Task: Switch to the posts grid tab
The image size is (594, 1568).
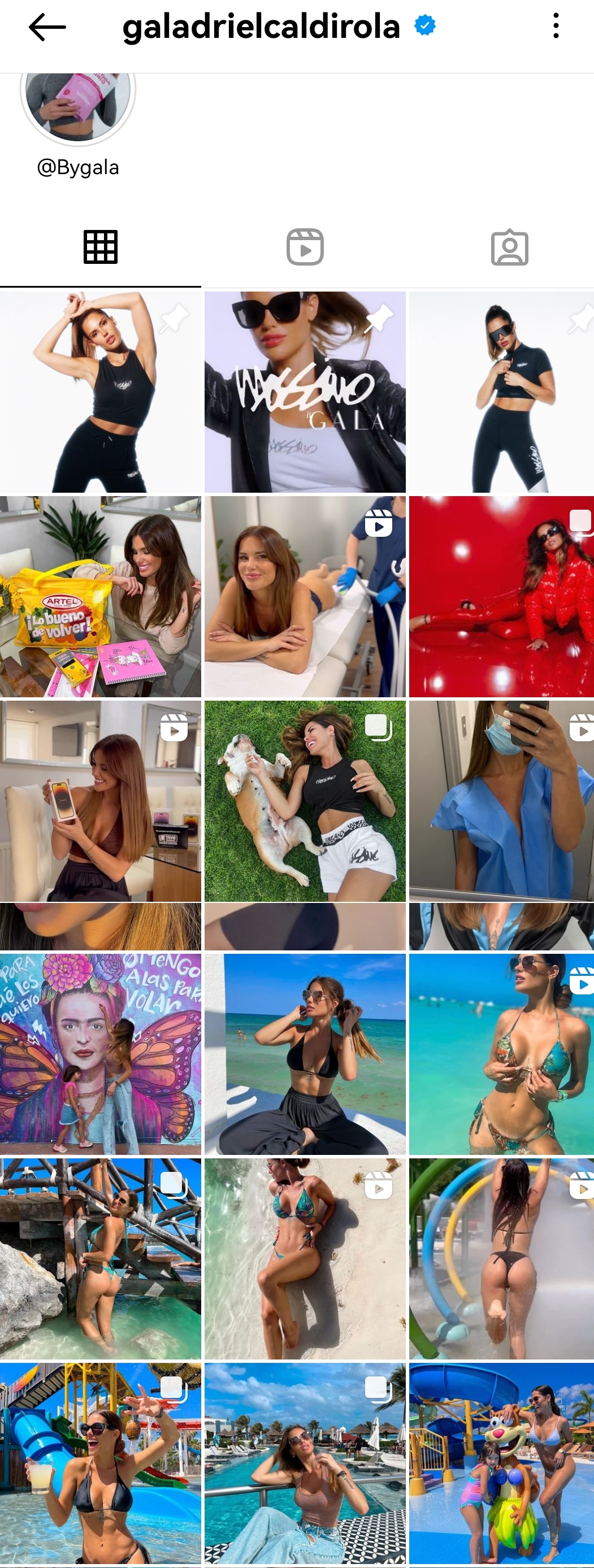Action: [x=101, y=247]
